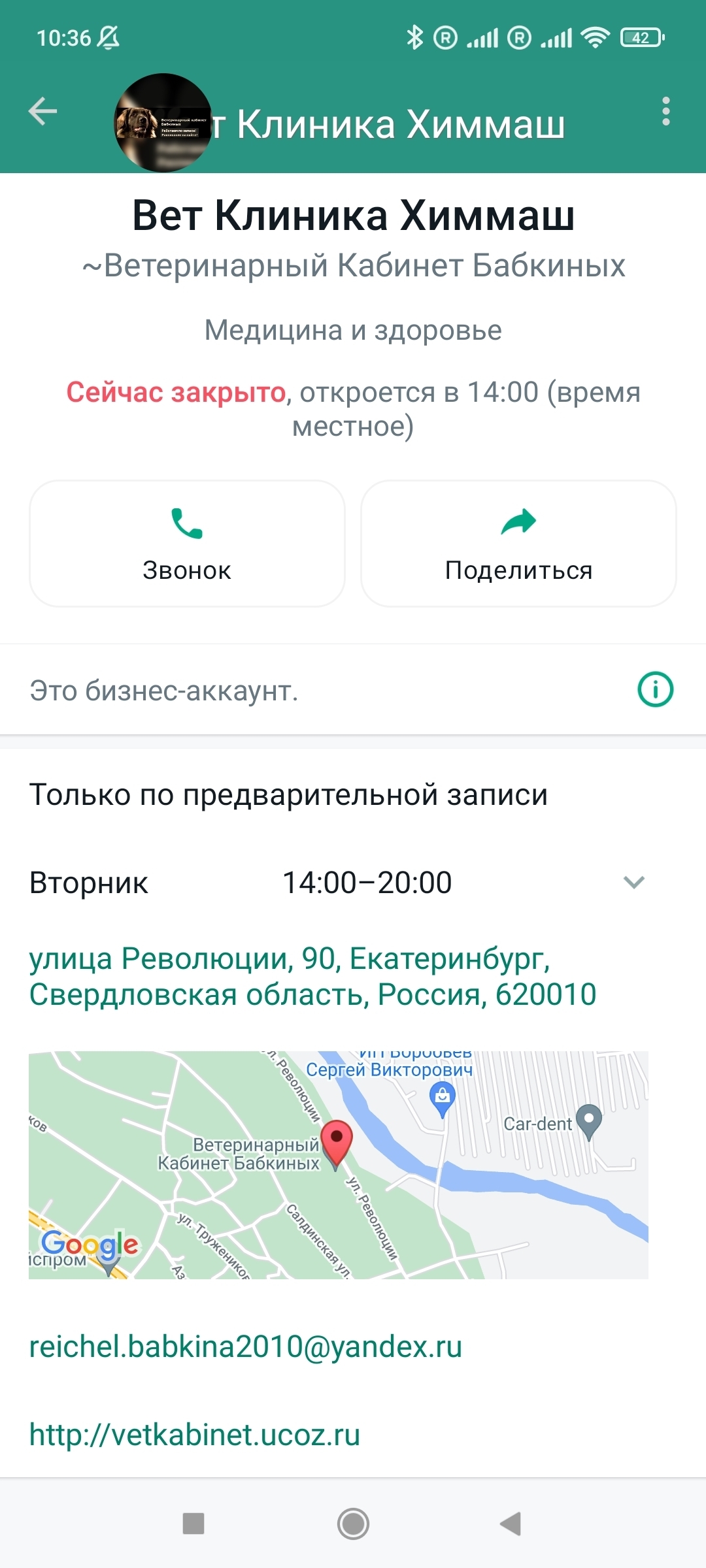
Task: Call the clinic with the Звонок button
Action: 187,544
